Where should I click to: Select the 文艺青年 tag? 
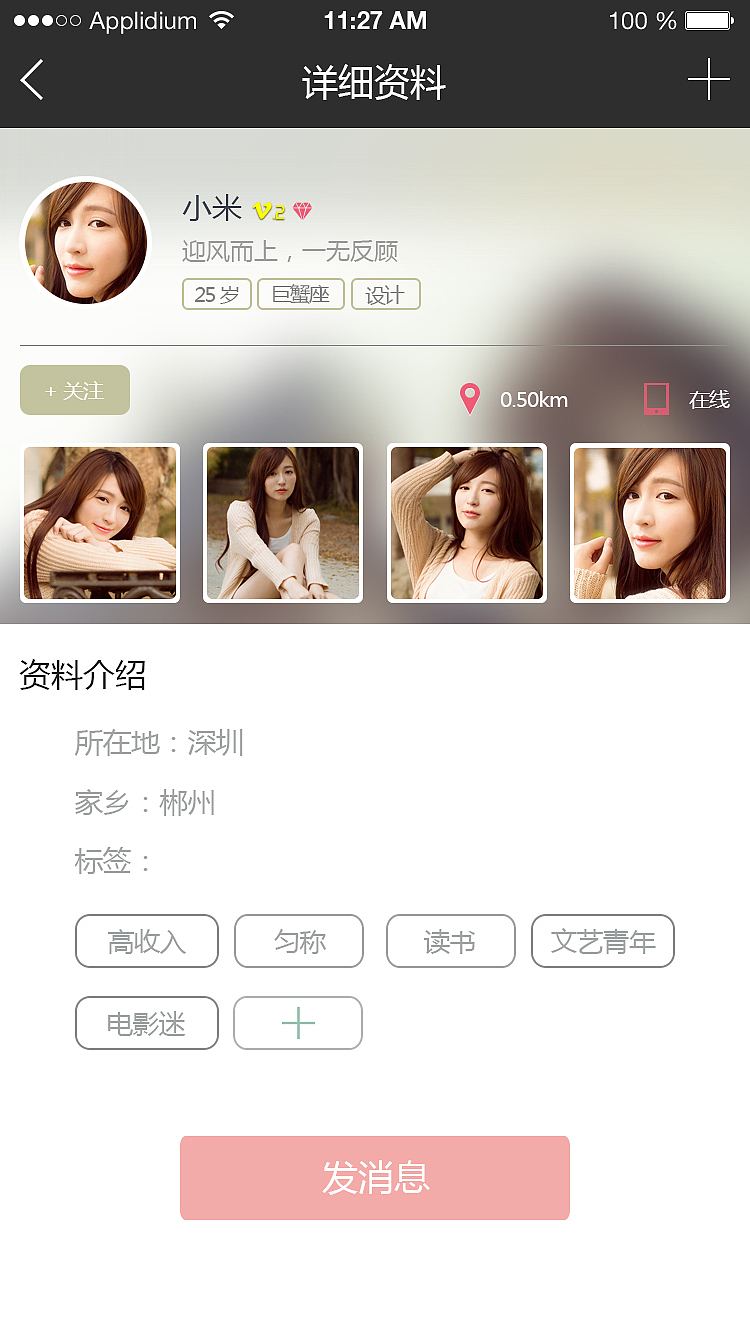(x=603, y=941)
